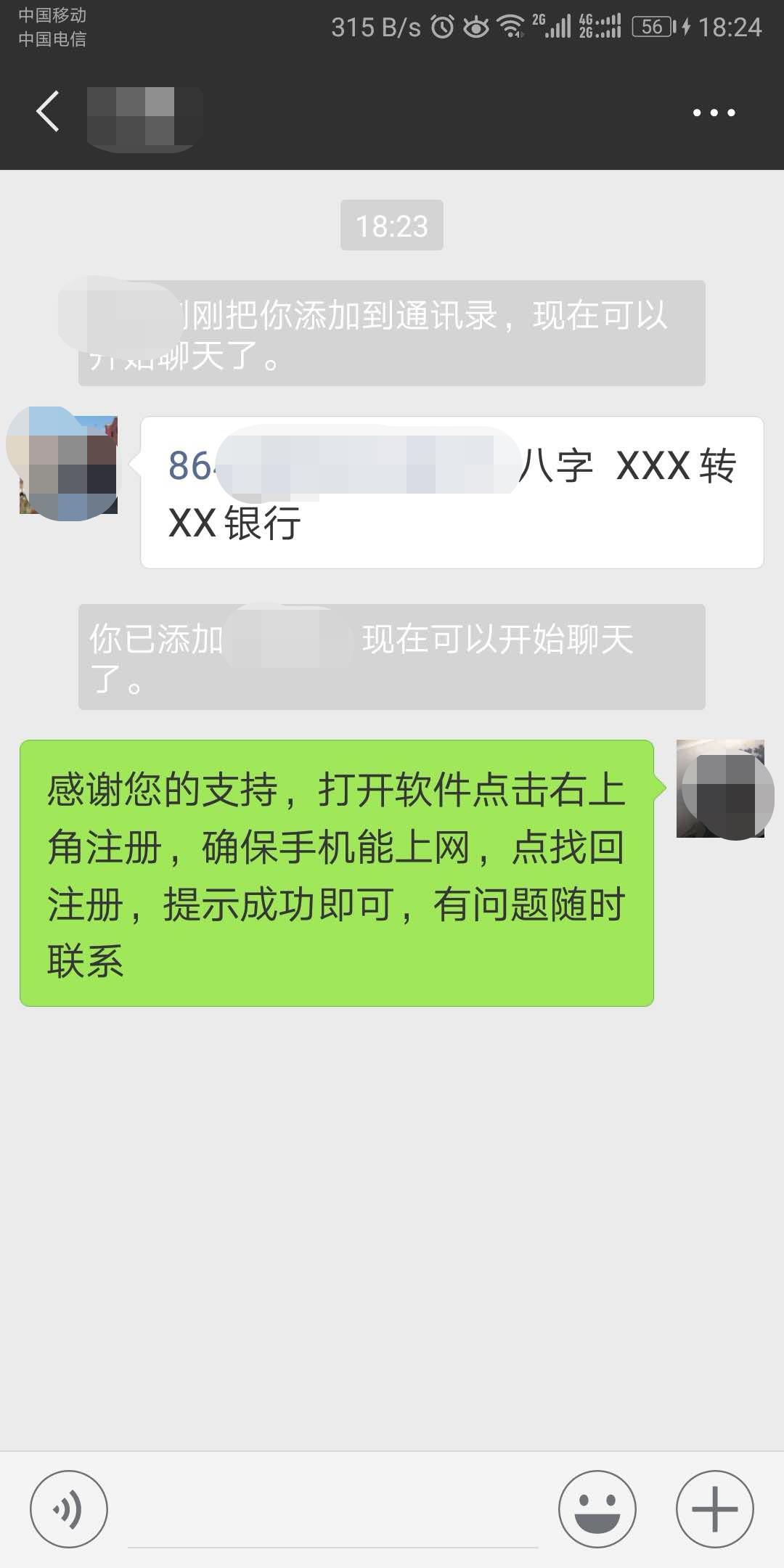The height and width of the screenshot is (1568, 784).
Task: Go back to the chat list
Action: click(x=48, y=113)
